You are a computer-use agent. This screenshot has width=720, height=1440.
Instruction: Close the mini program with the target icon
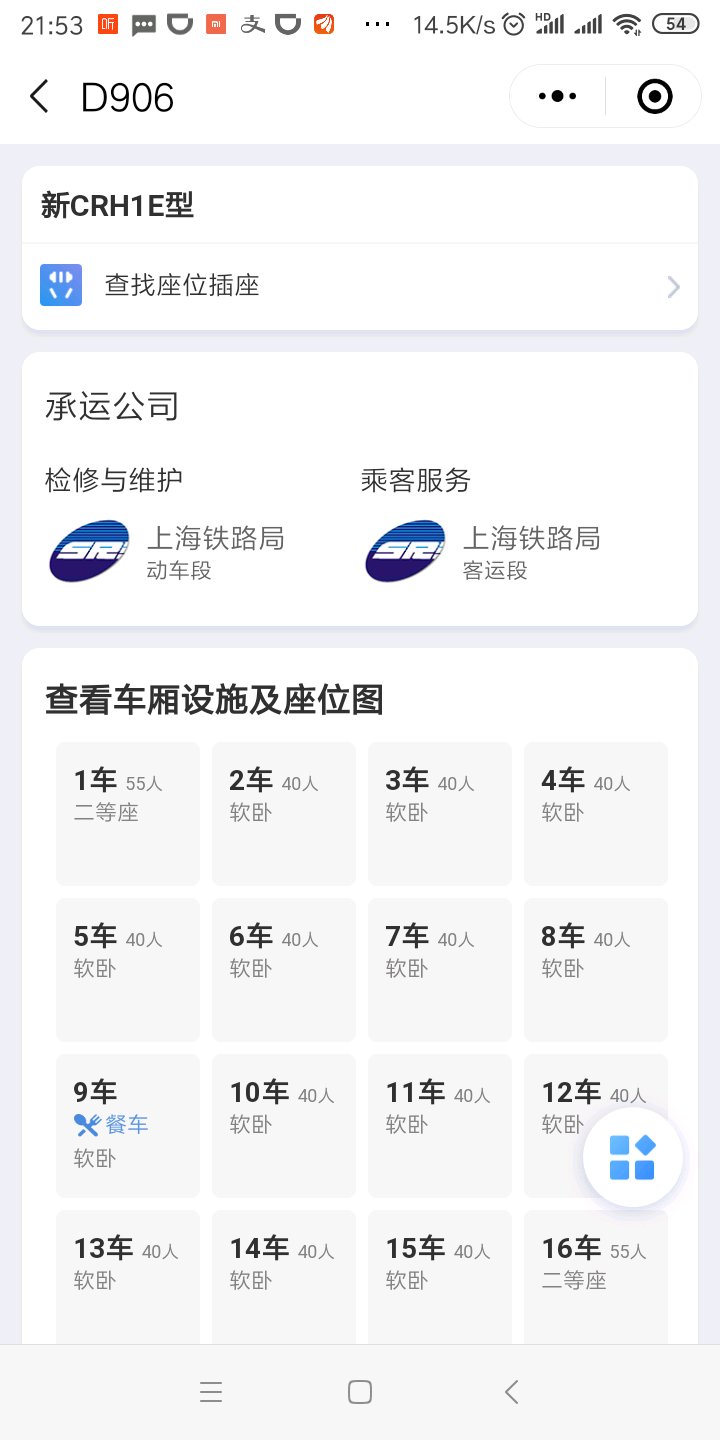654,97
